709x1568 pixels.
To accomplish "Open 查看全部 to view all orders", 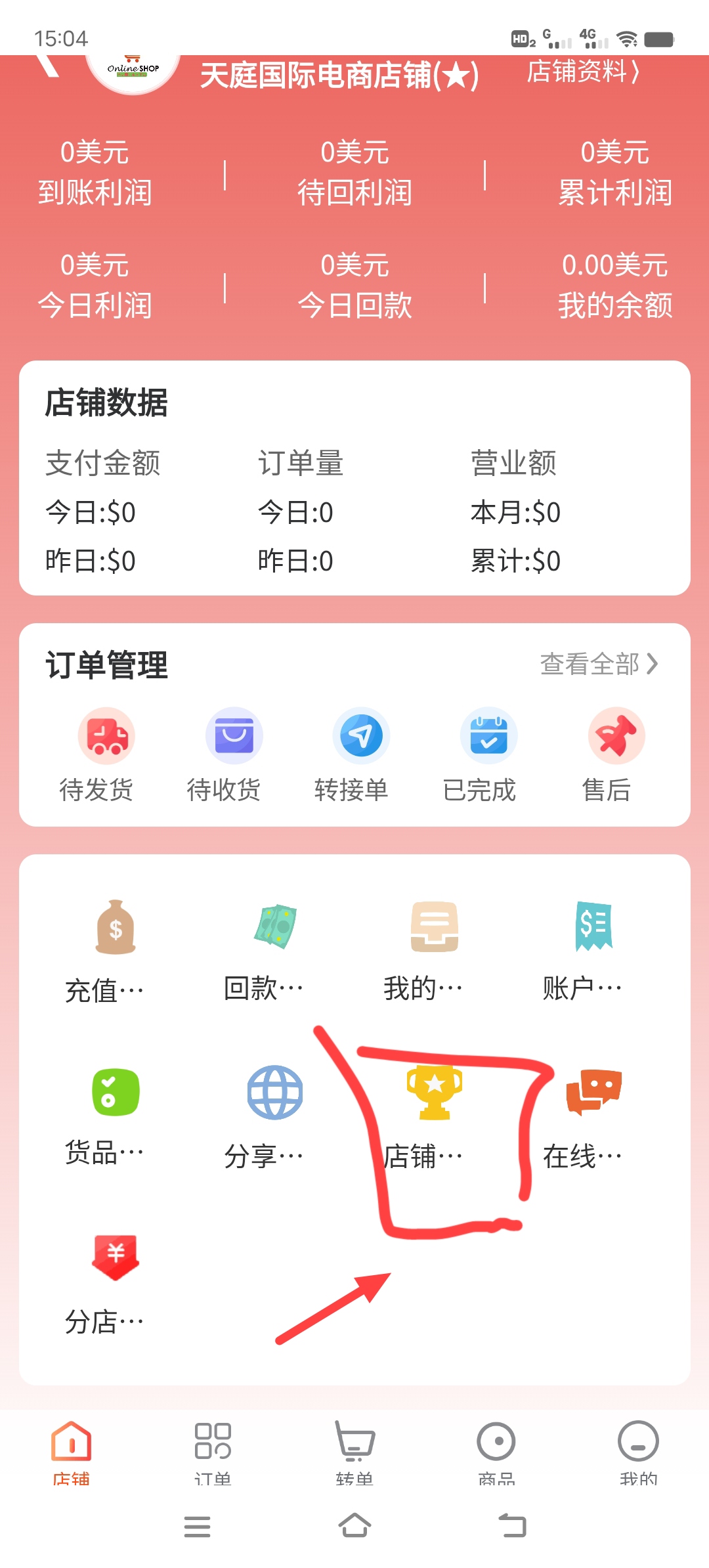I will click(x=599, y=664).
